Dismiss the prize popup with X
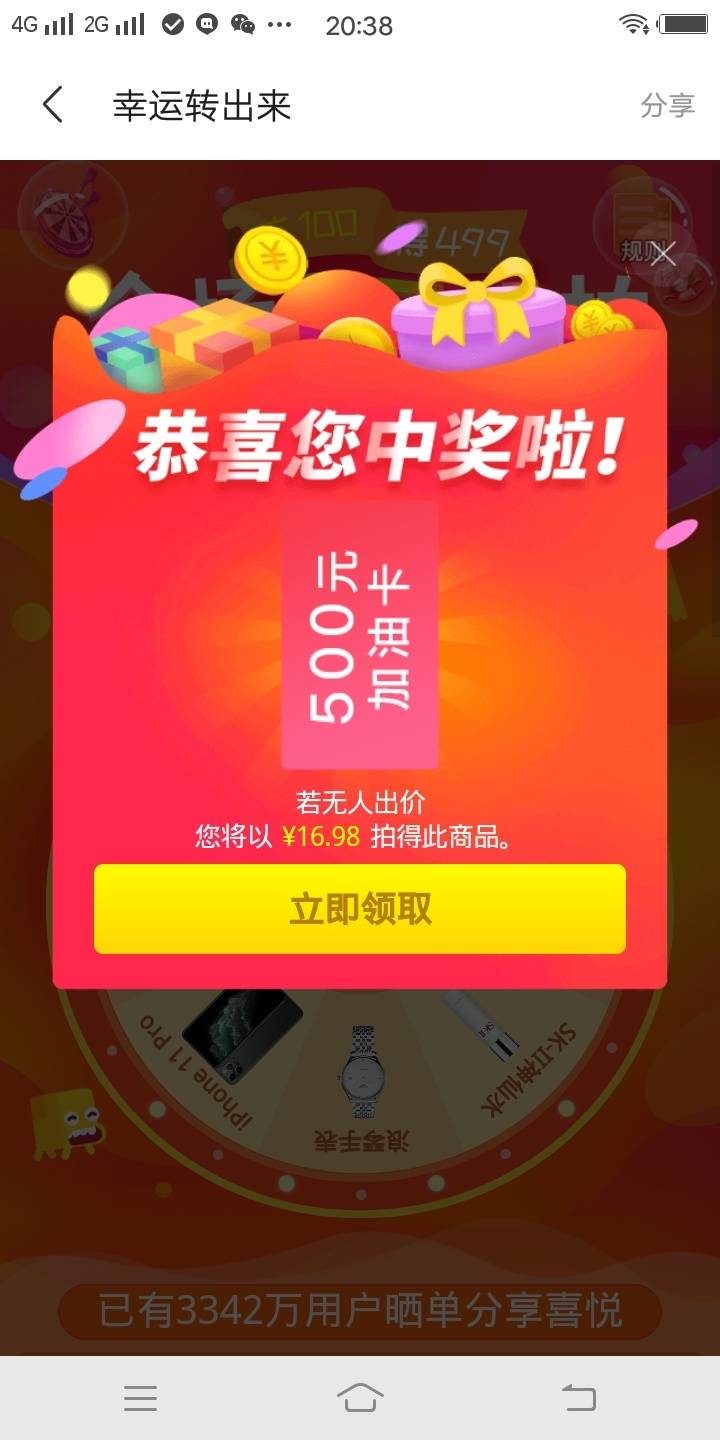720x1440 pixels. tap(663, 254)
